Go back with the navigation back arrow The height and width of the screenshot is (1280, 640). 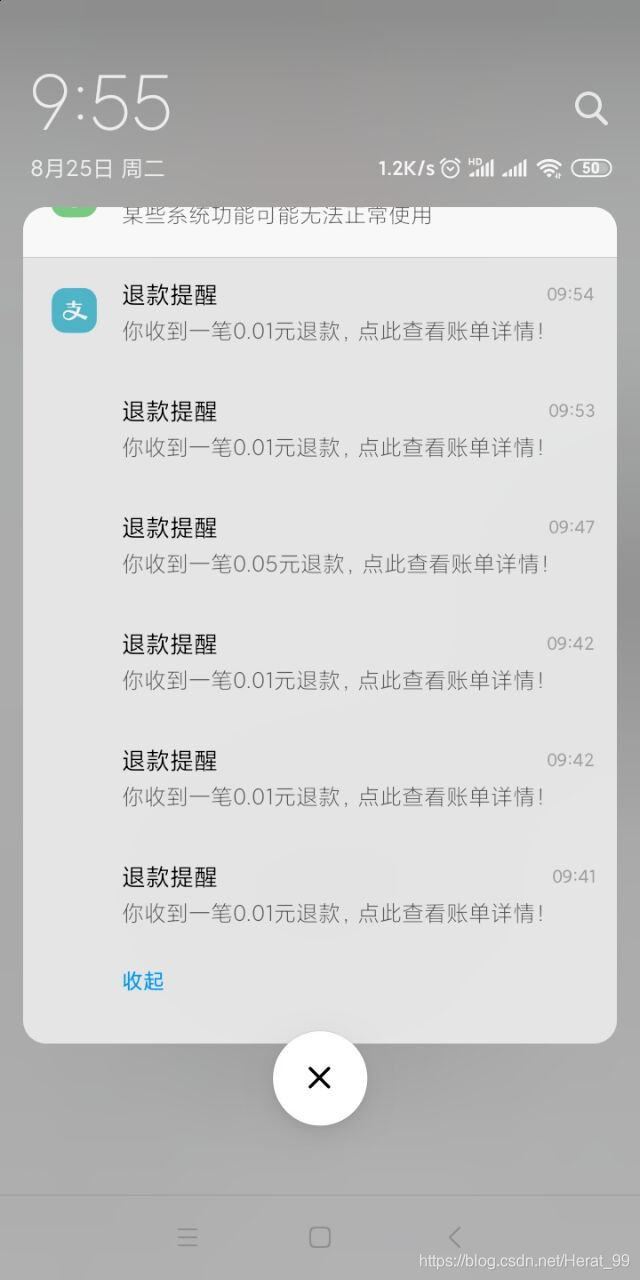(x=454, y=1237)
